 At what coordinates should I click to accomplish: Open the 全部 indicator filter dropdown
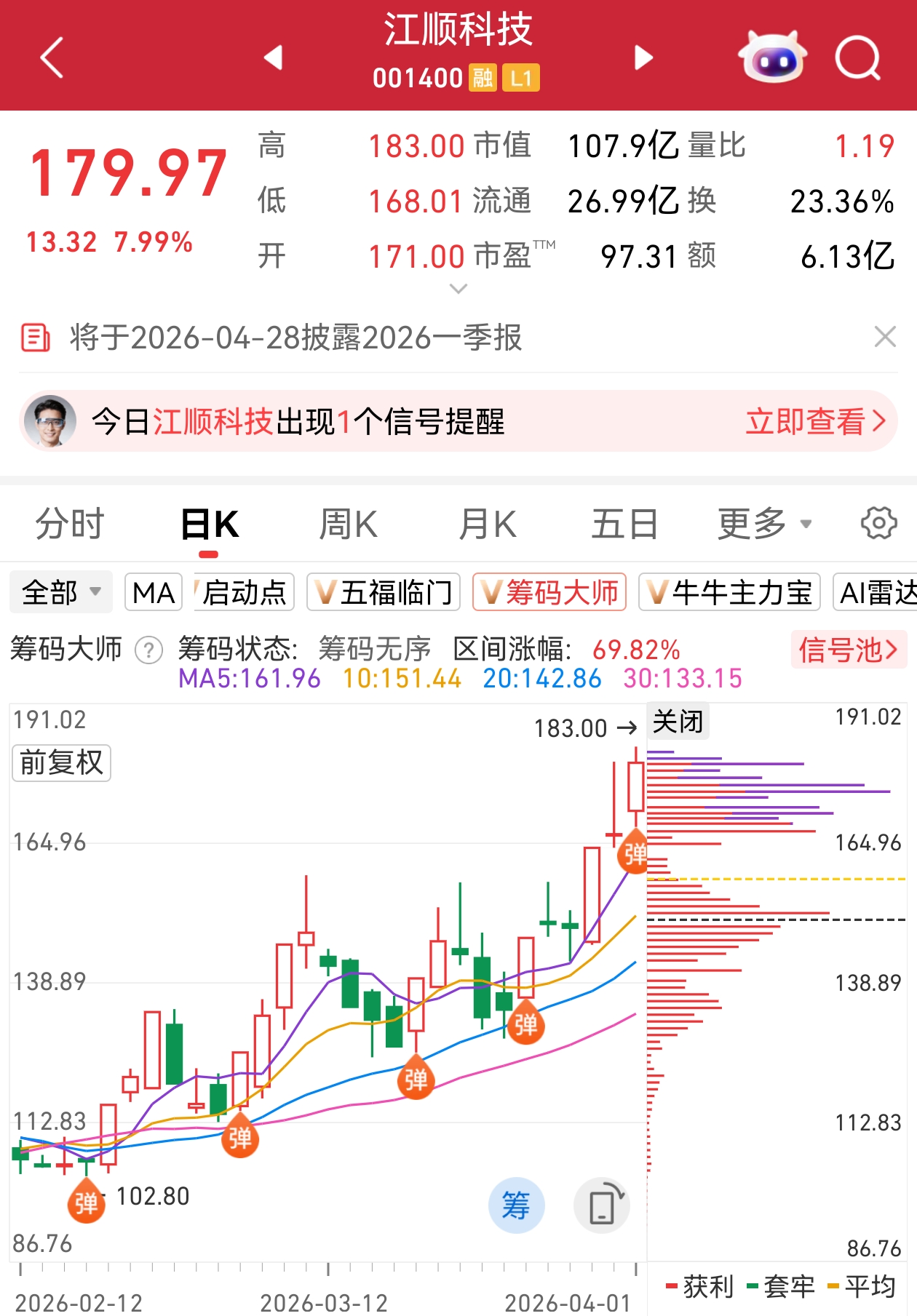[x=61, y=592]
